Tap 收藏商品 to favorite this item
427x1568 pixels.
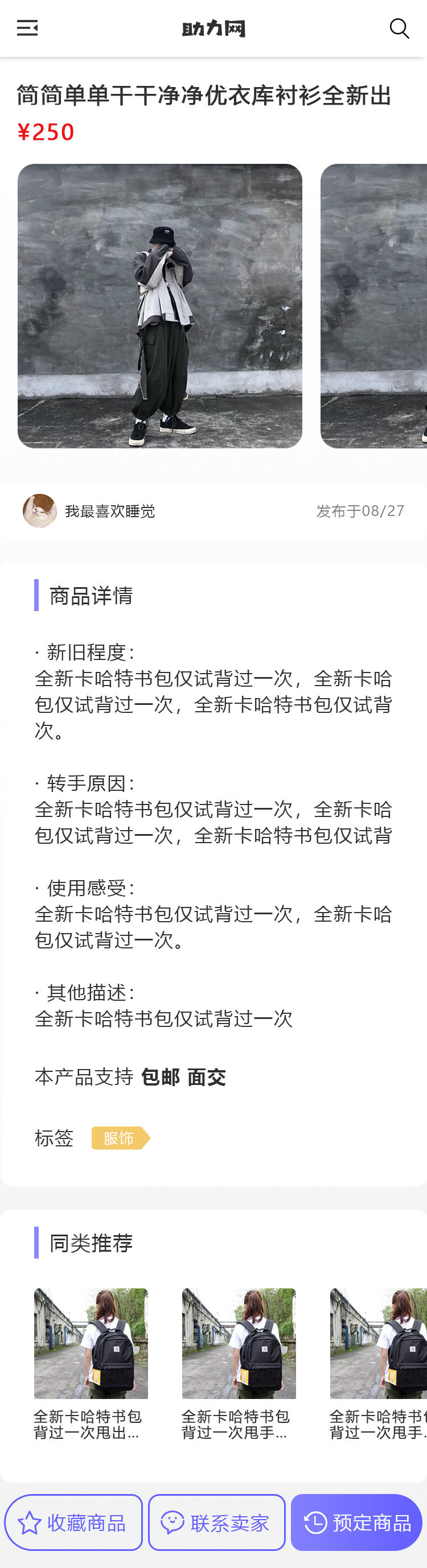(x=73, y=1522)
